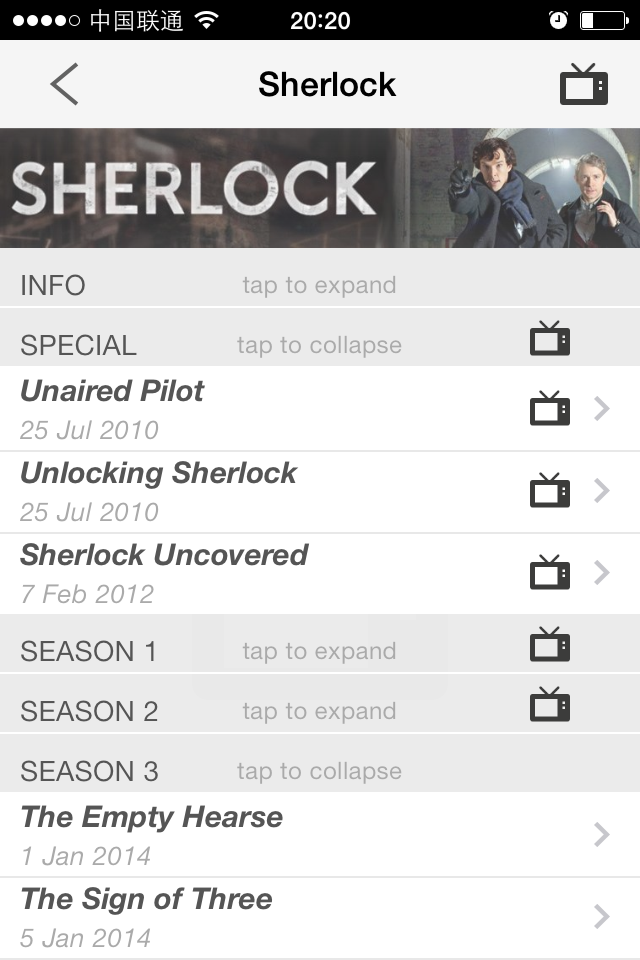Open The Empty Hearse episode

tap(300, 835)
